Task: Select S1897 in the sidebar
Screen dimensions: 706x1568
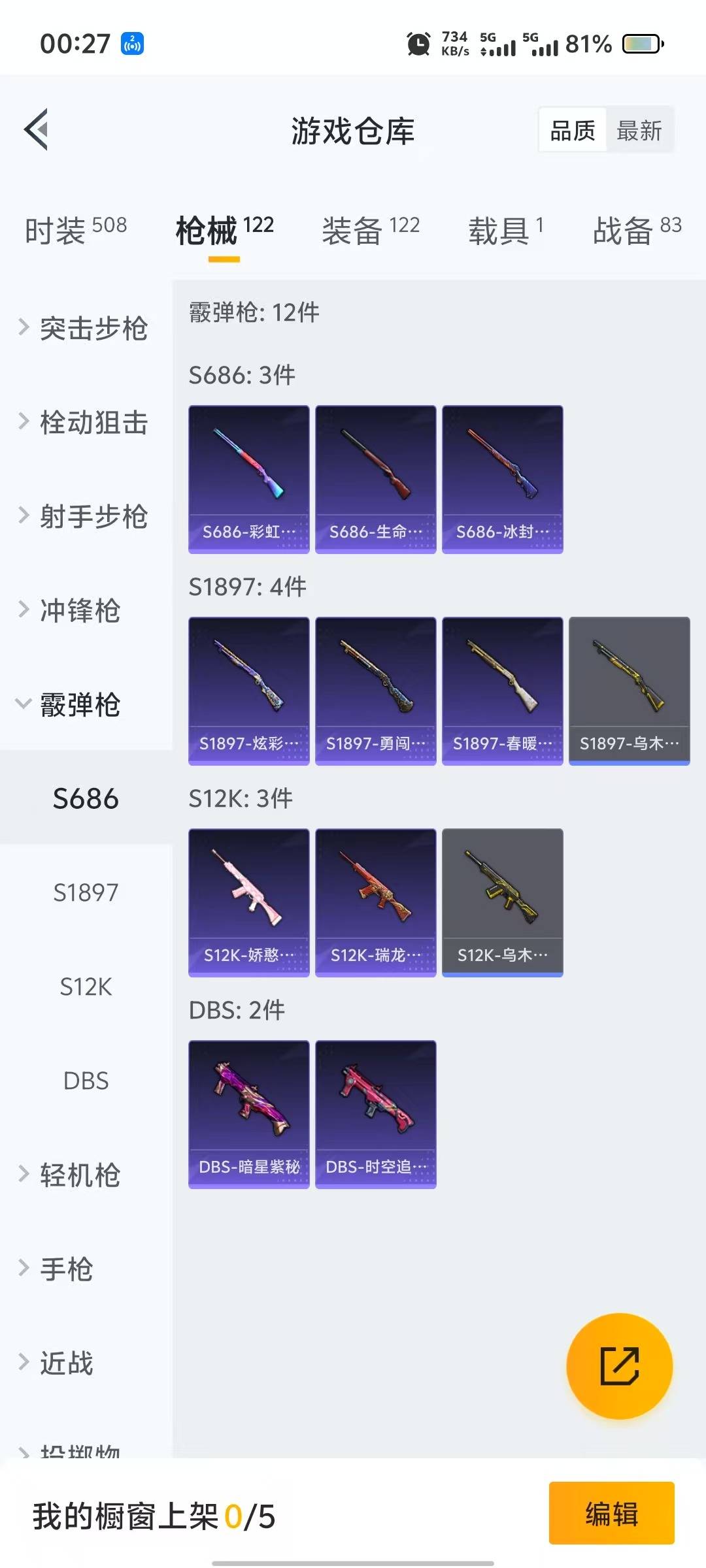Action: [x=86, y=892]
